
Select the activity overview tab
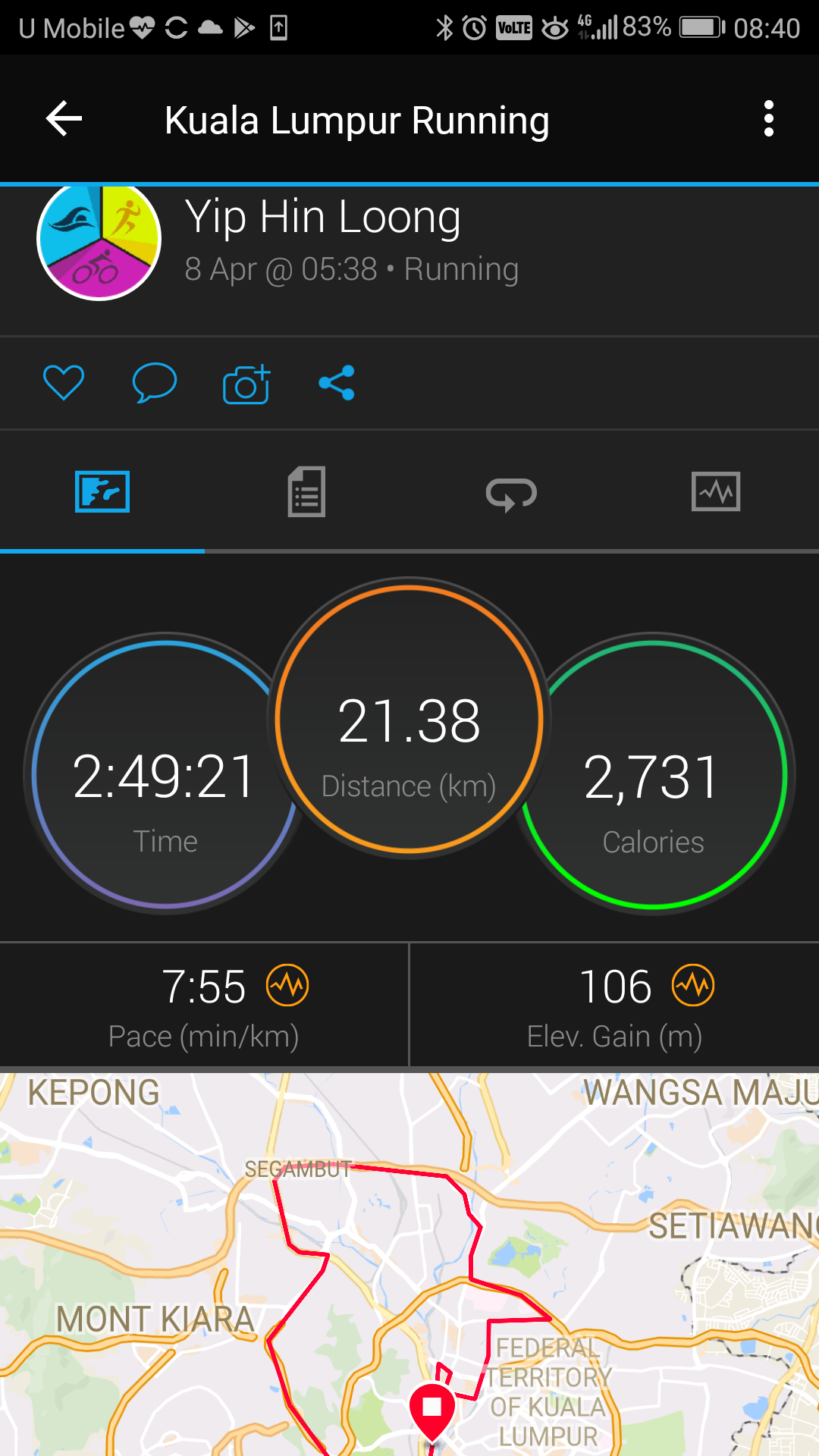coord(102,491)
